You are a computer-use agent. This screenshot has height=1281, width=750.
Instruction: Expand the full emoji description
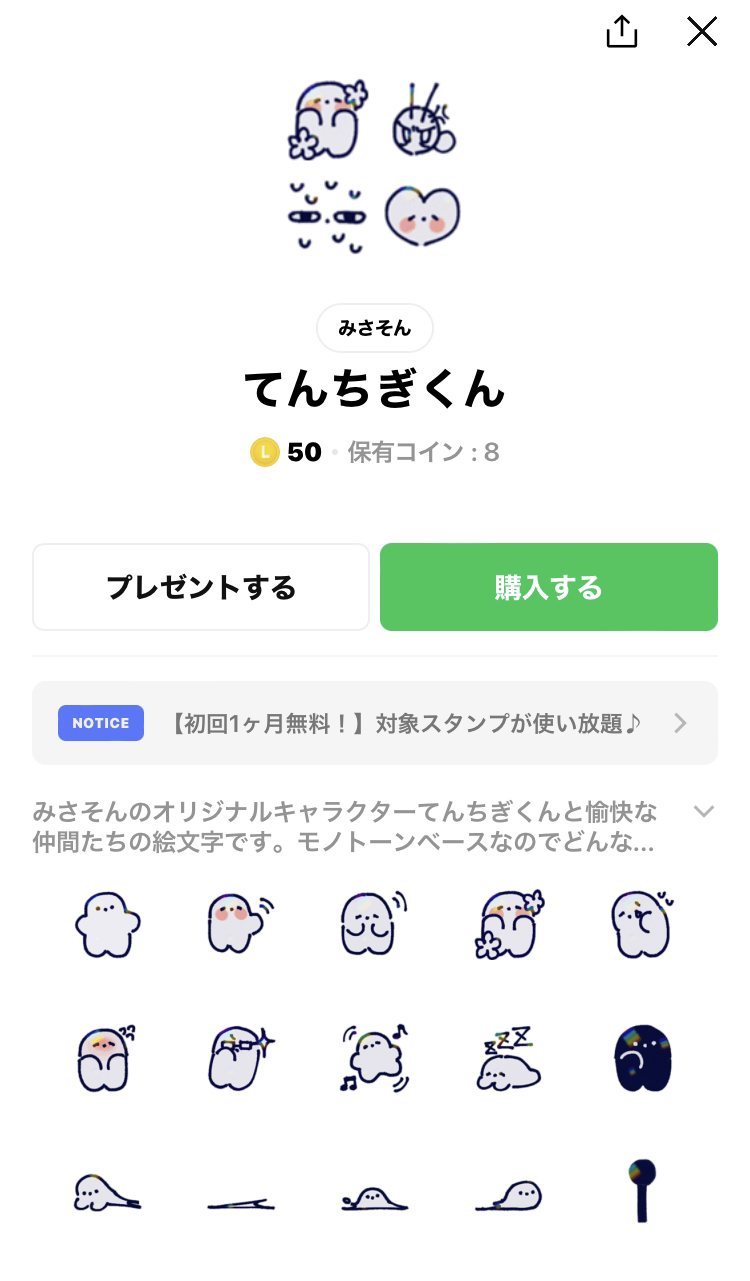point(704,811)
